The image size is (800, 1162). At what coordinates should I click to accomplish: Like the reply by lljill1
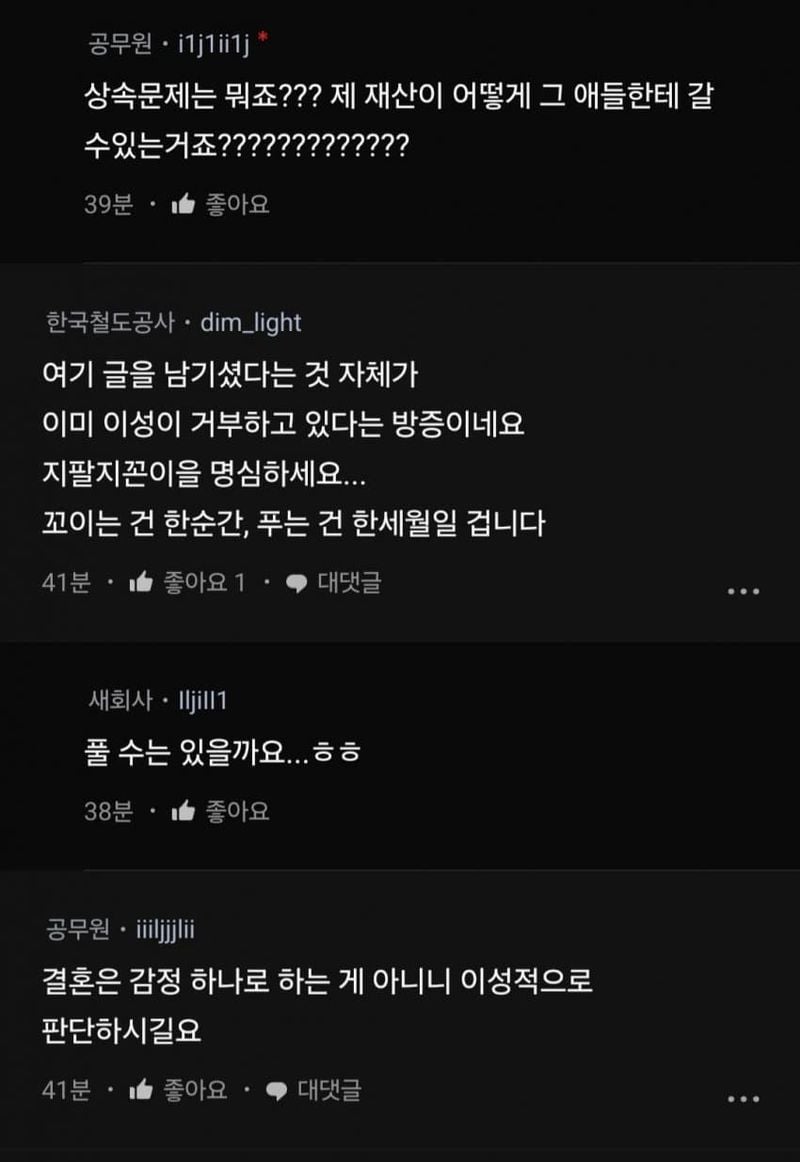pyautogui.click(x=220, y=811)
